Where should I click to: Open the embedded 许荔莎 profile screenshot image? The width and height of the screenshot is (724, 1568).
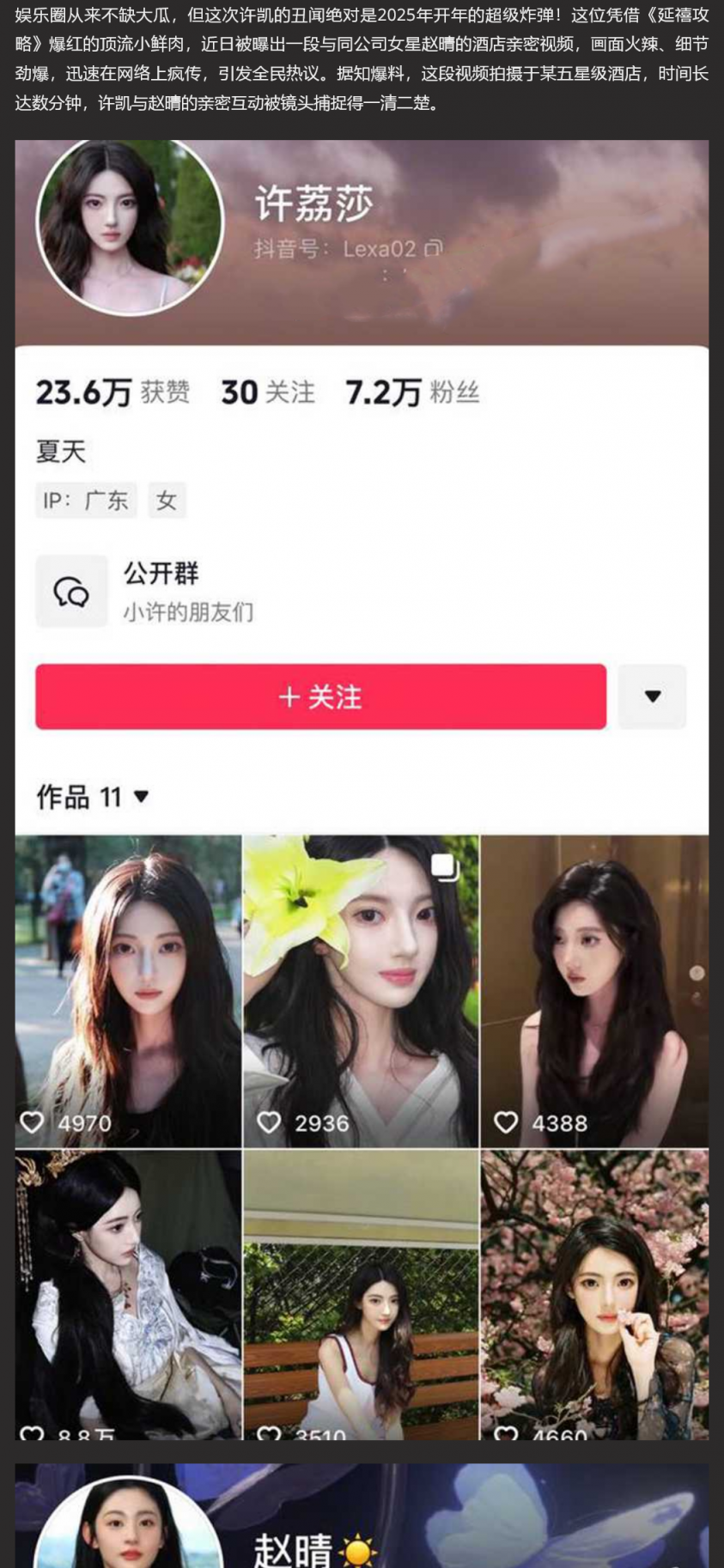pos(362,789)
